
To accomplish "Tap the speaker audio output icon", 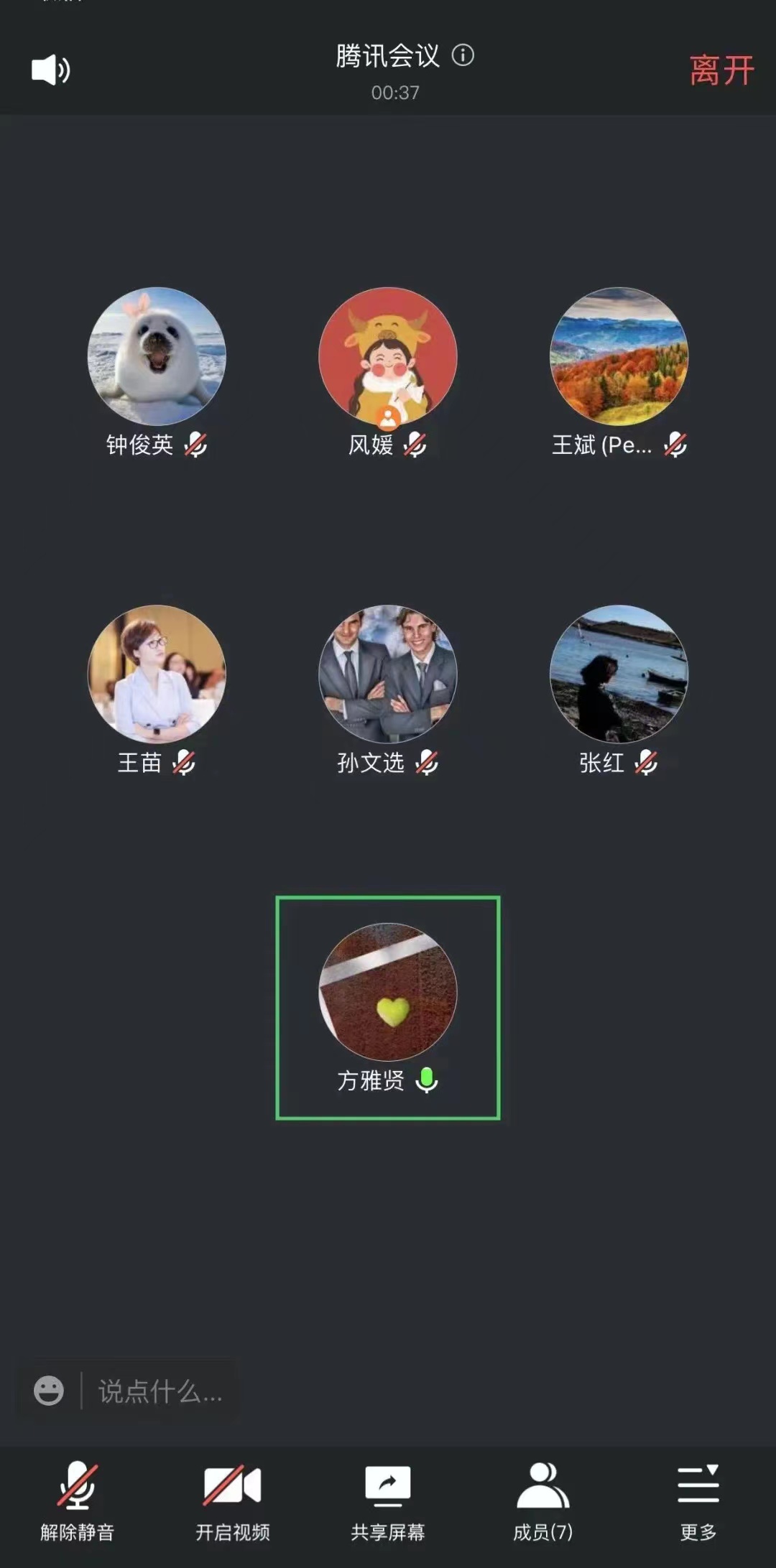I will (x=49, y=69).
